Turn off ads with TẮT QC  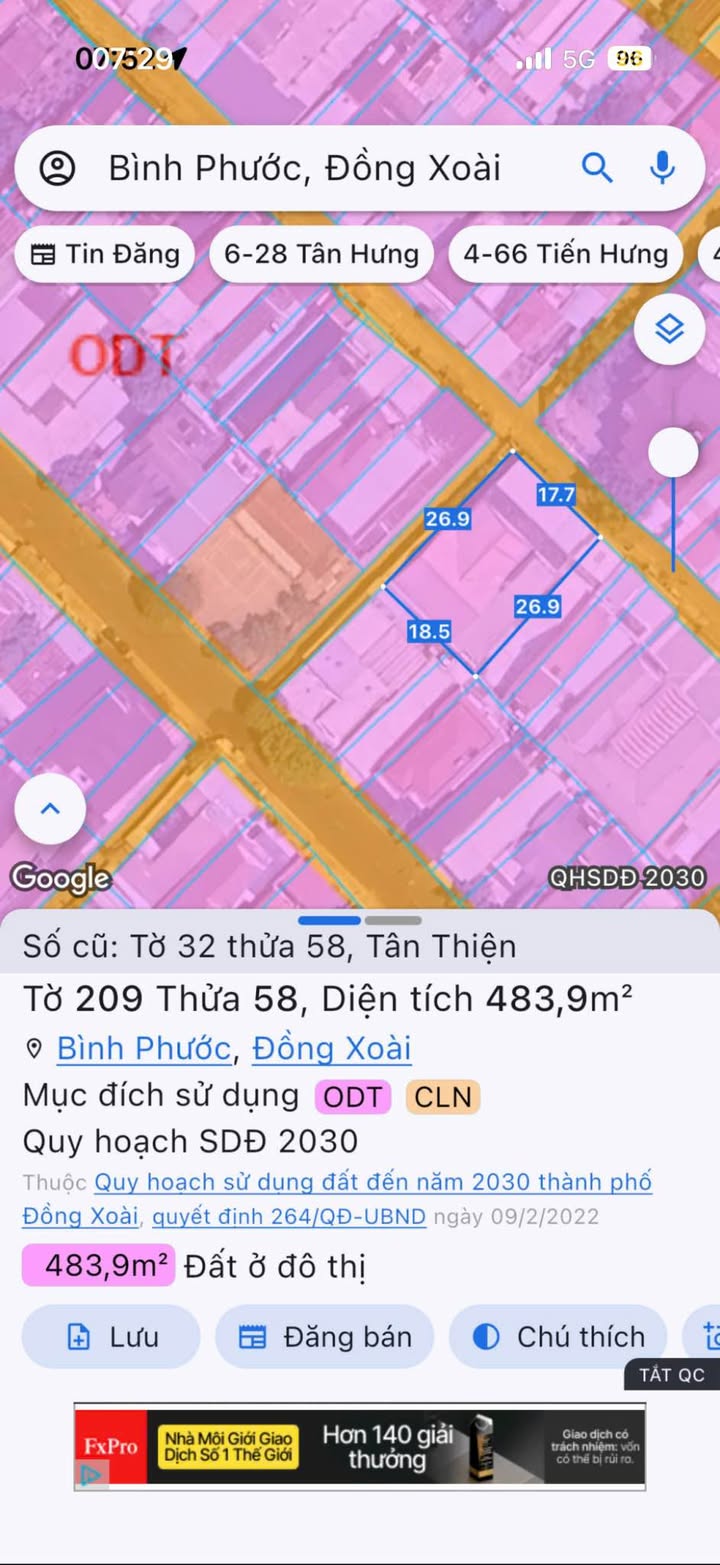tap(672, 1375)
